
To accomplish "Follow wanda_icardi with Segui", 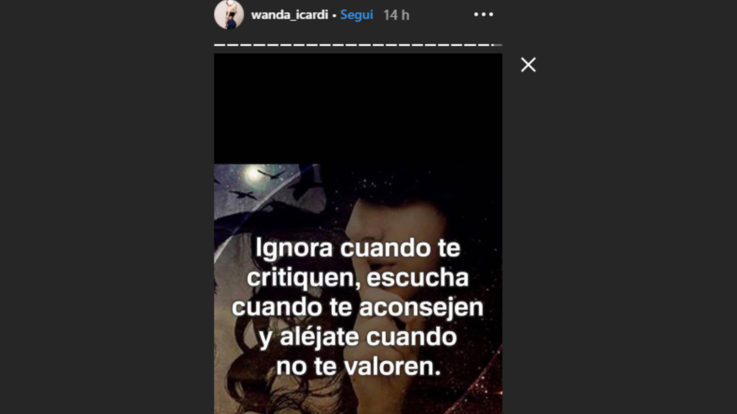I will 356,15.
